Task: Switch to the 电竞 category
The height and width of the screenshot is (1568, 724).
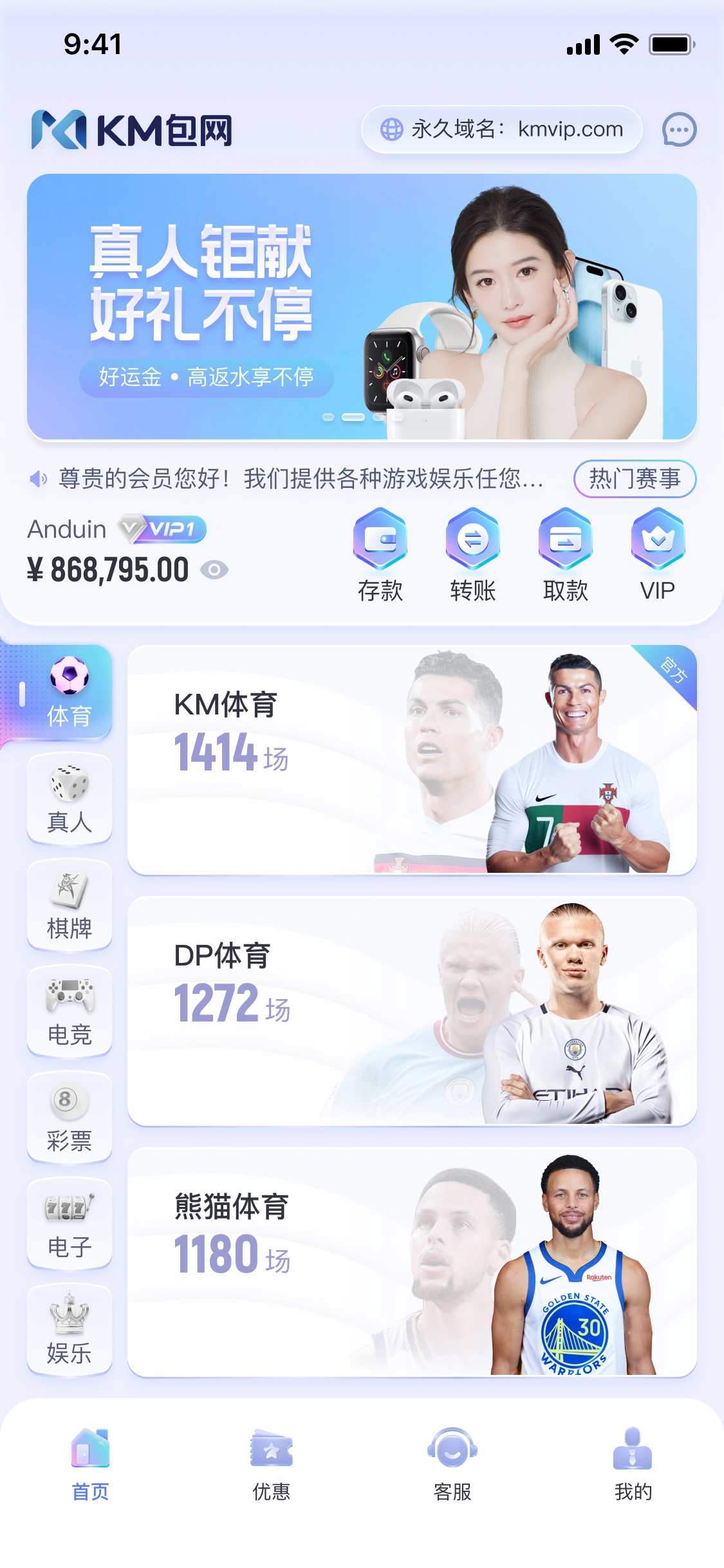Action: 70,1012
